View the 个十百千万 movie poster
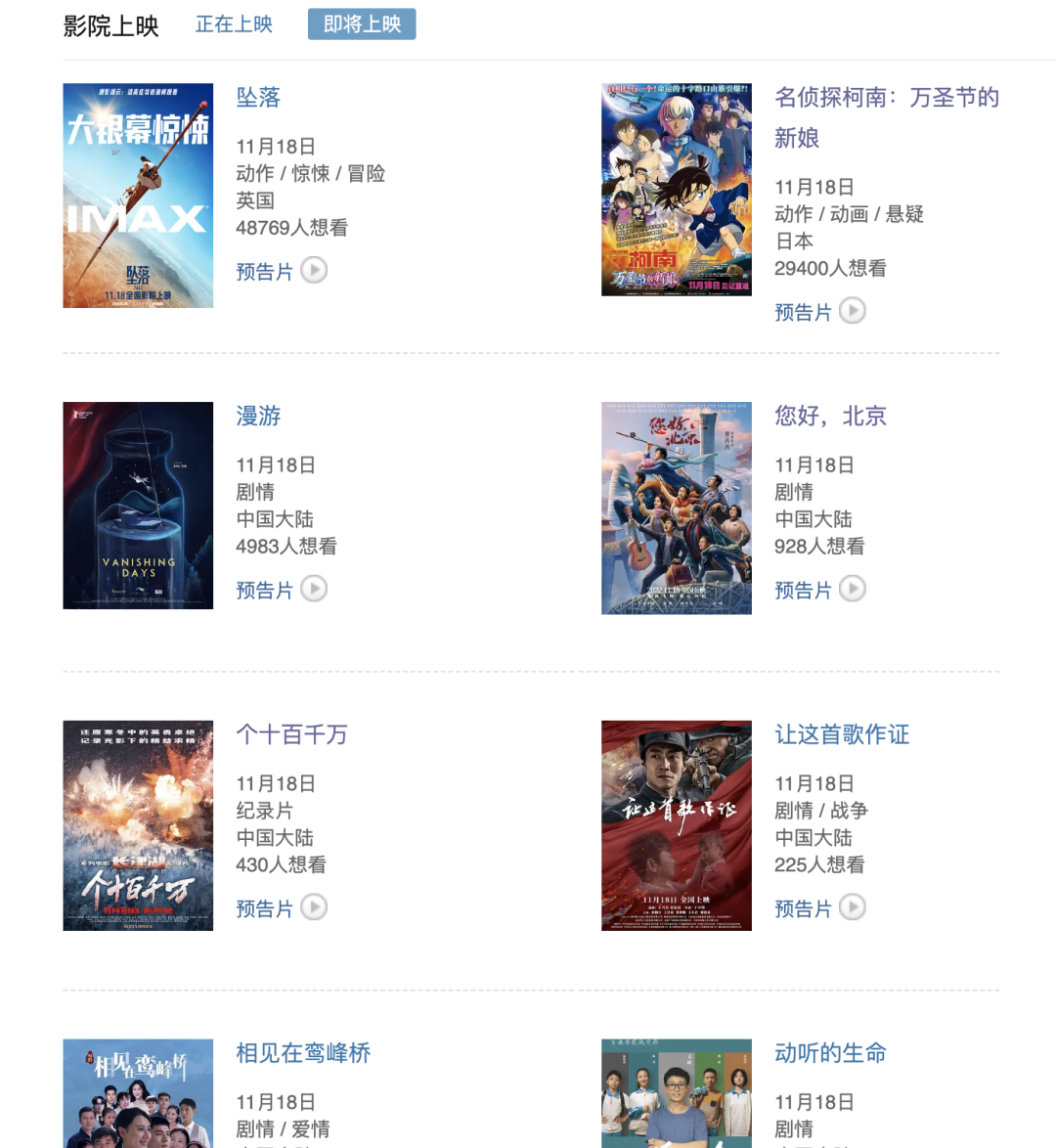The width and height of the screenshot is (1056, 1148). (138, 825)
